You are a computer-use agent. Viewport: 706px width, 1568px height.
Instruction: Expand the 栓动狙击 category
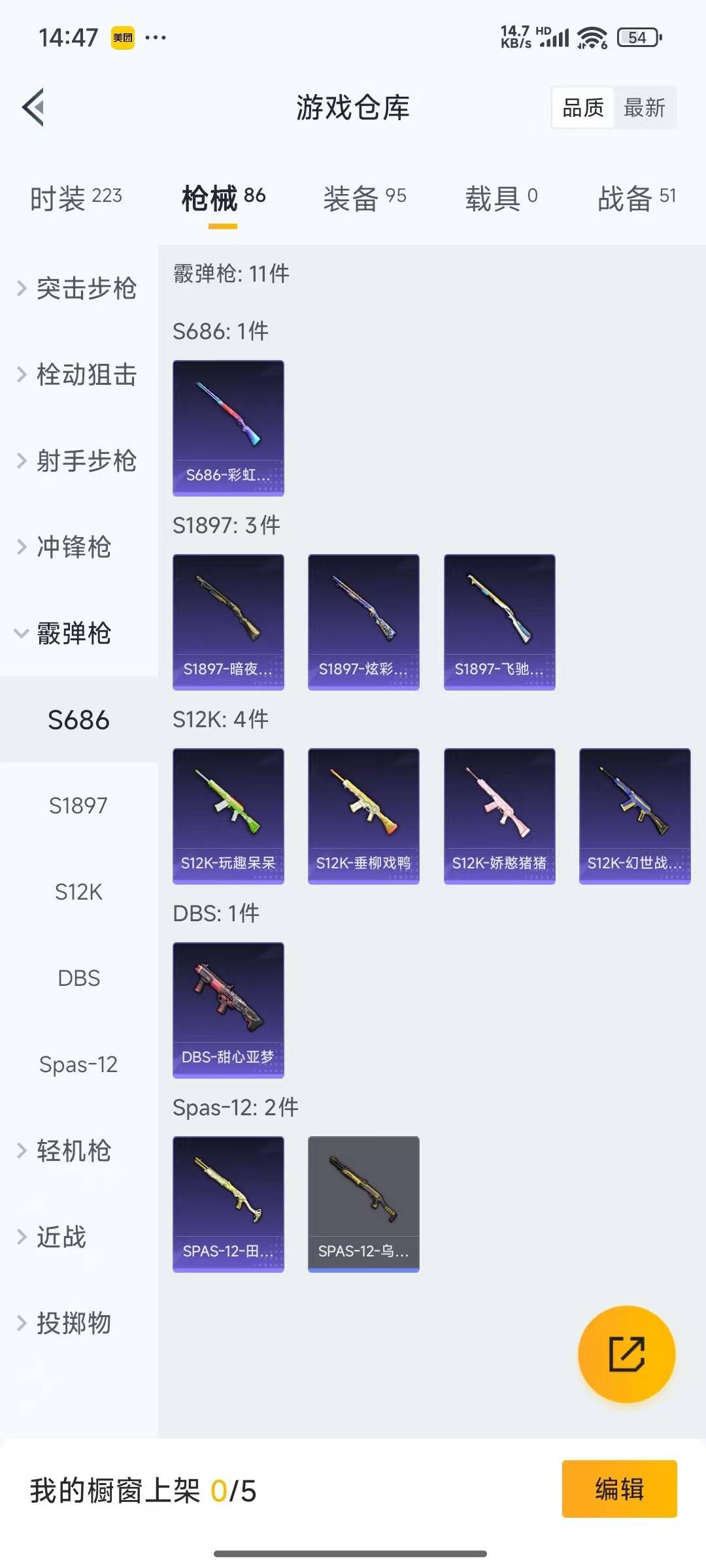(x=77, y=374)
